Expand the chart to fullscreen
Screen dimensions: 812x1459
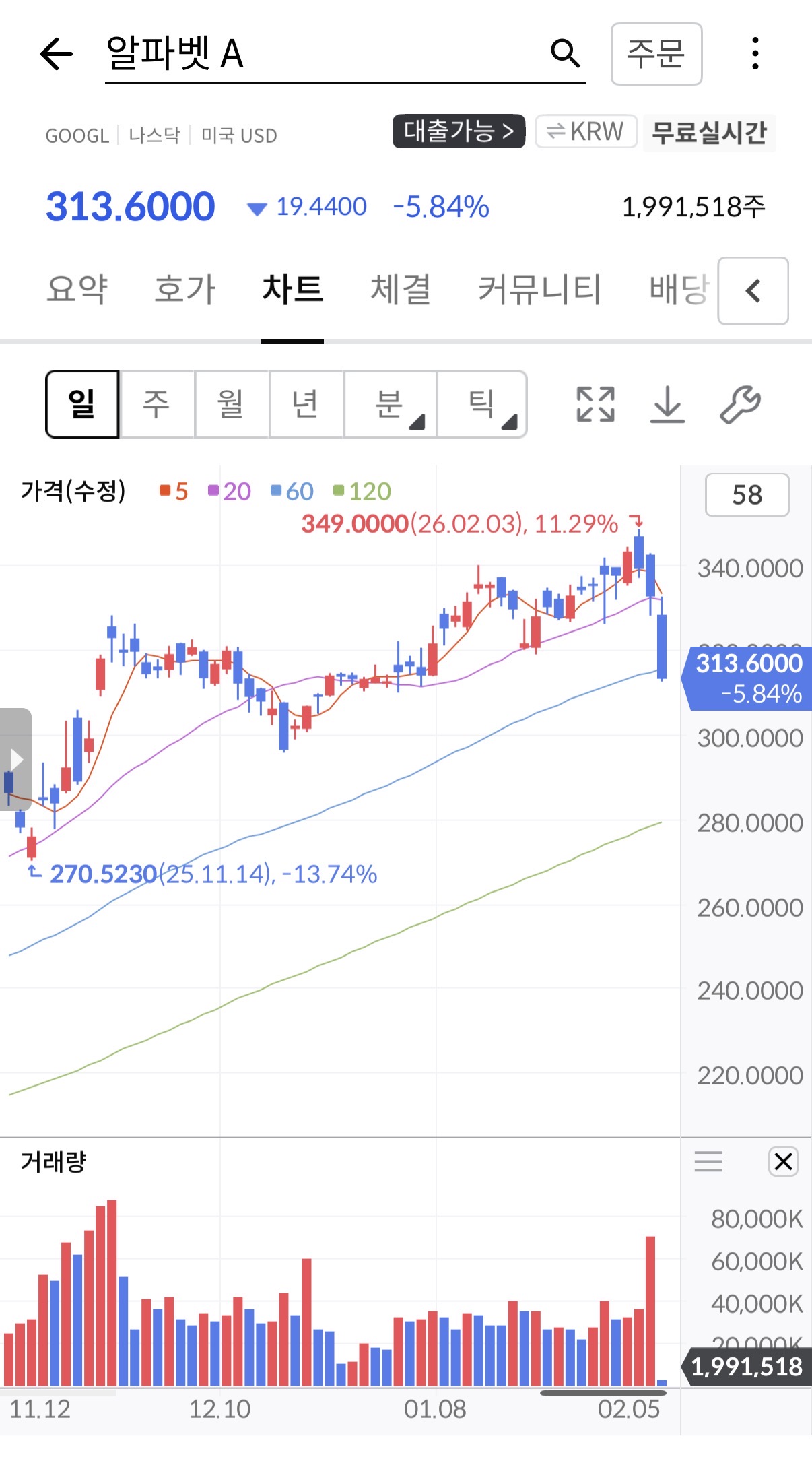[596, 404]
